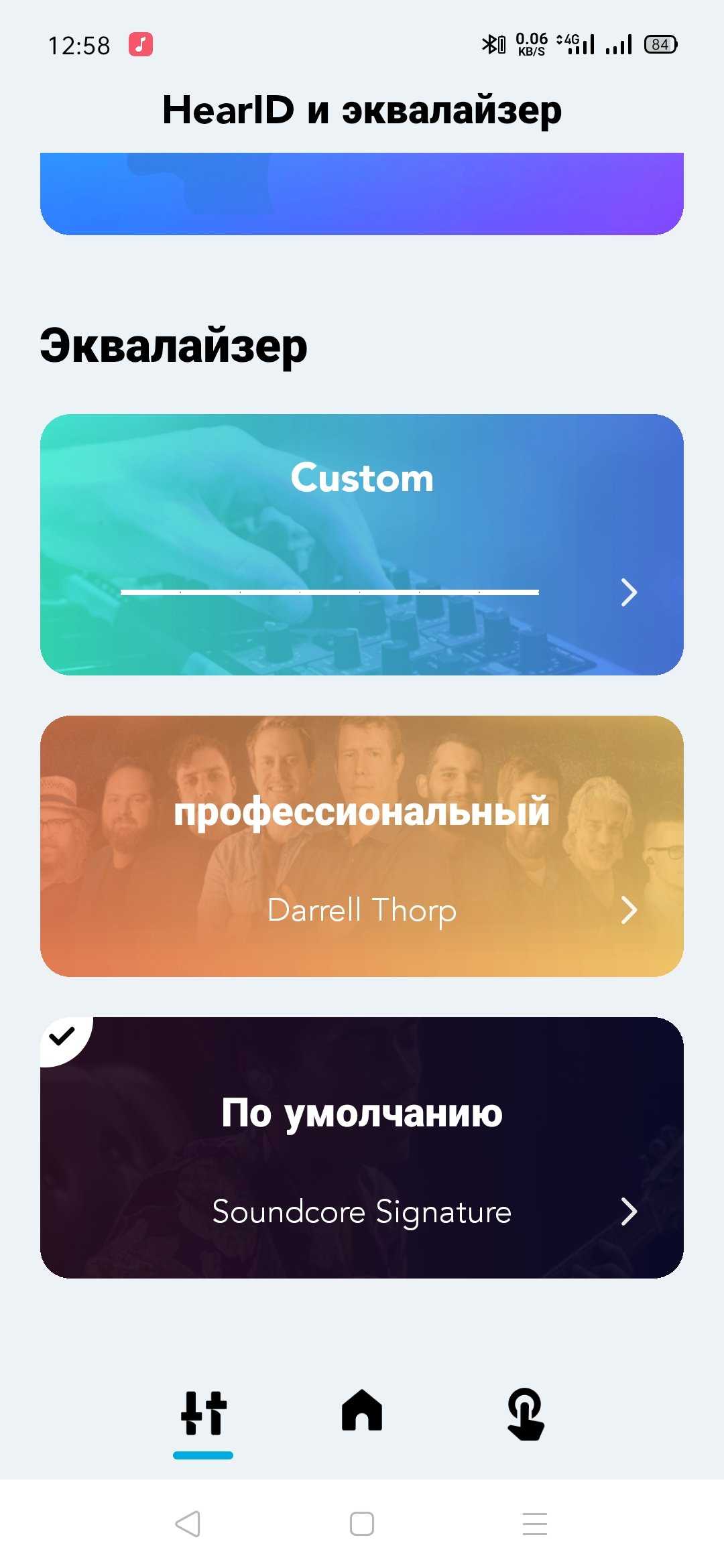
Task: Expand Darrell Thorp presets list chevron
Action: (628, 910)
